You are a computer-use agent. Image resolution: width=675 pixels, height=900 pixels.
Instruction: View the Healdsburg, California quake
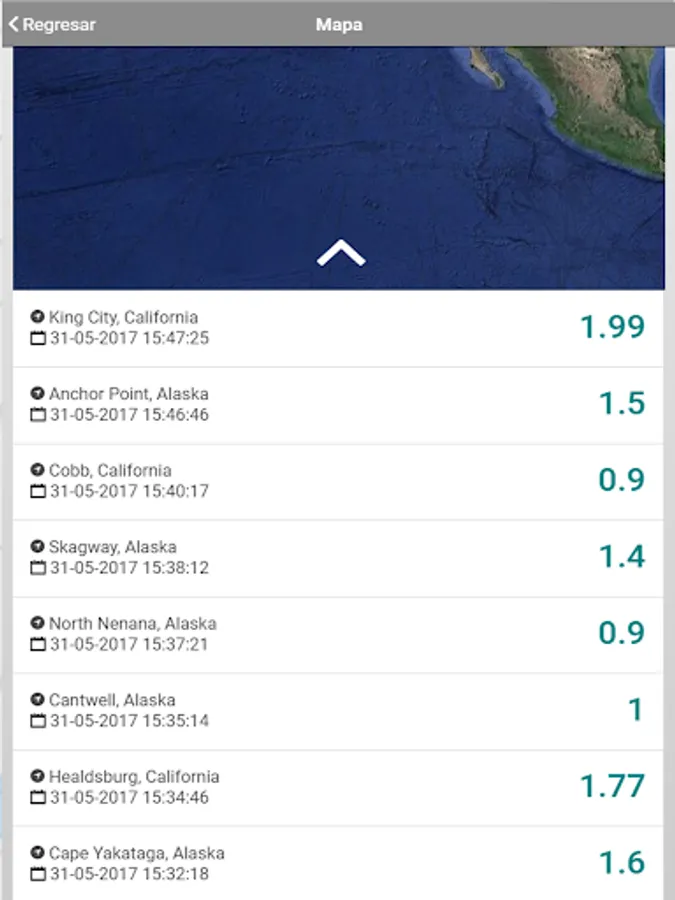[337, 787]
